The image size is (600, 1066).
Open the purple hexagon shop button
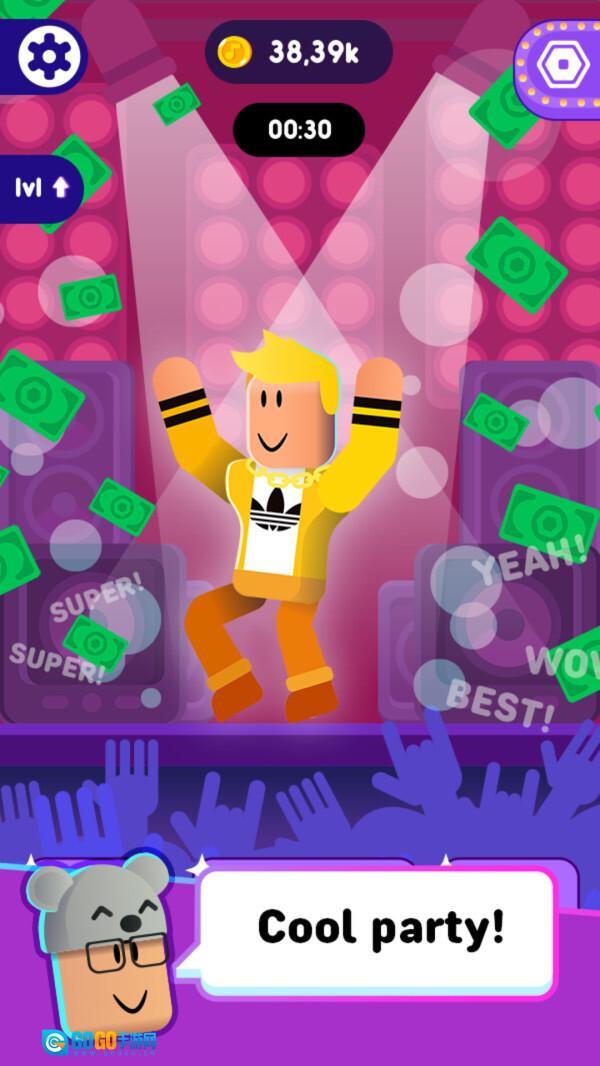(x=558, y=62)
